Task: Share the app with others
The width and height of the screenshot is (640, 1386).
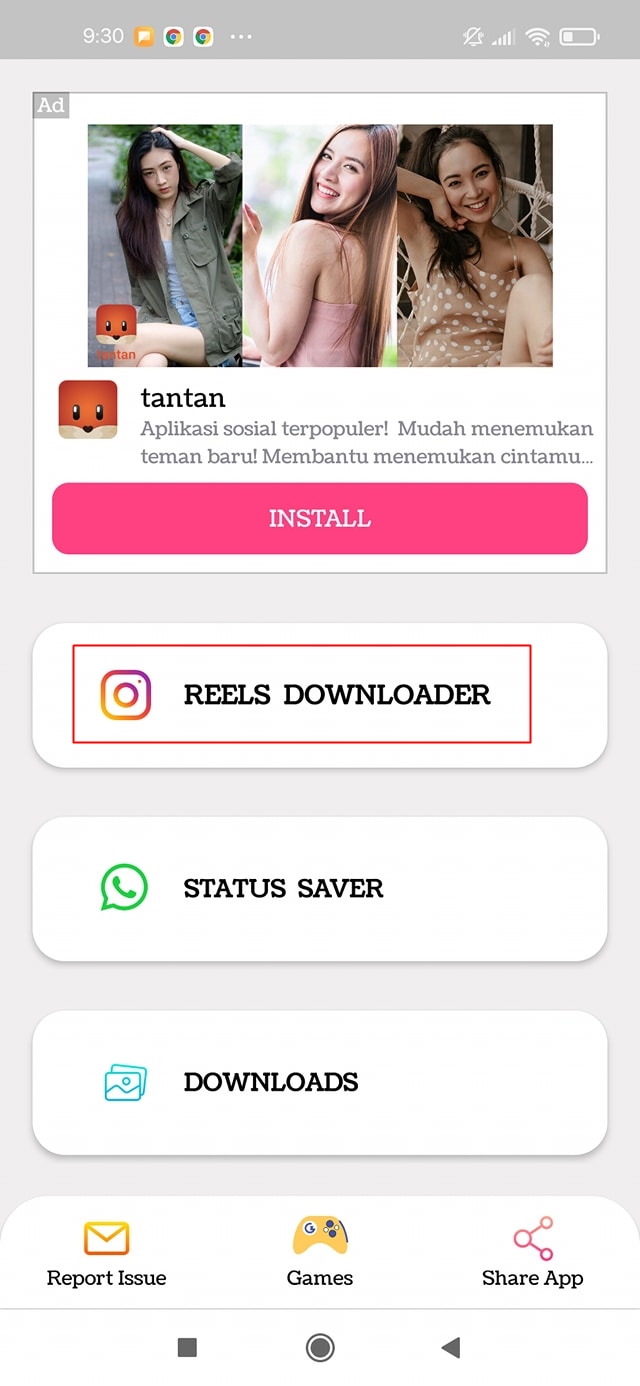Action: 532,1253
